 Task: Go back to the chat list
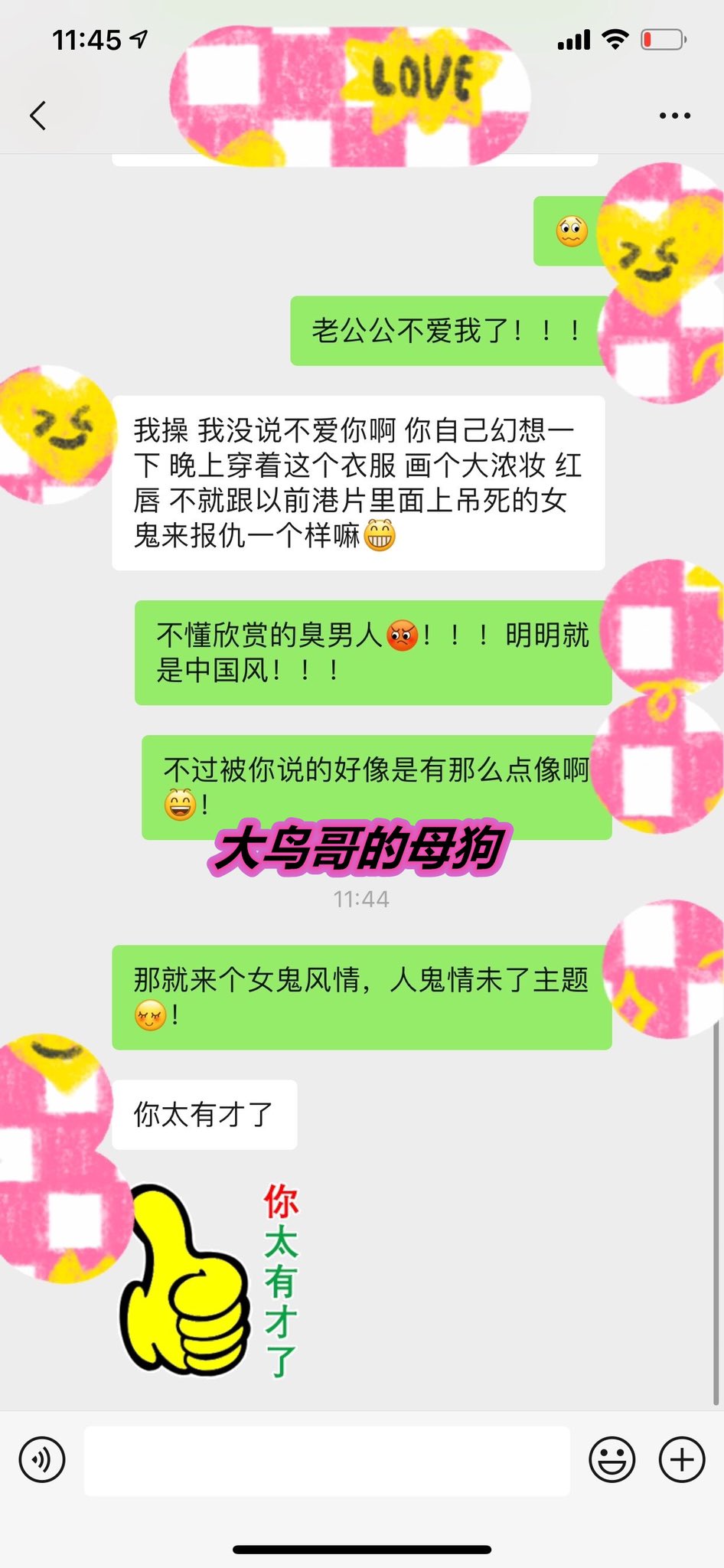pos(38,116)
